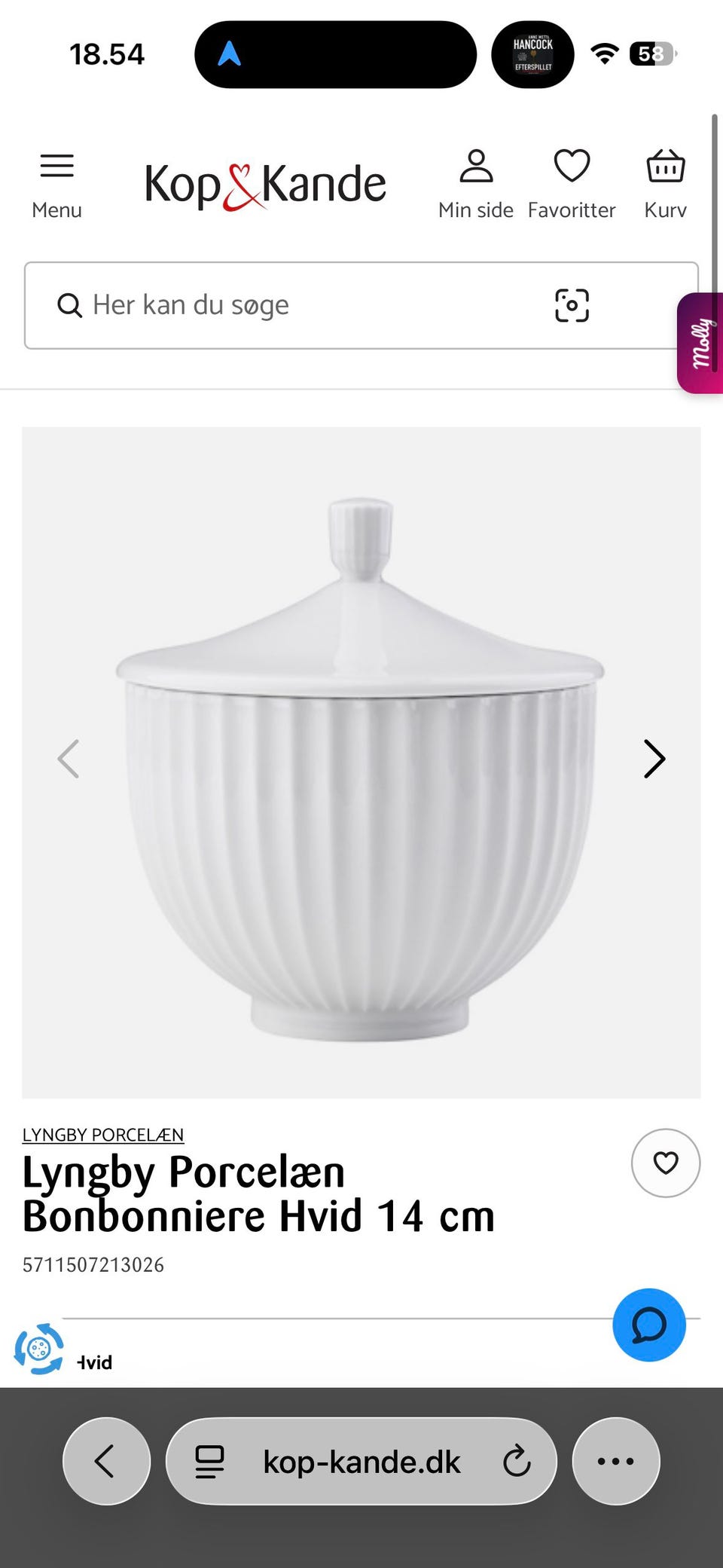Go to the Kop & Kande homepage logo
The width and height of the screenshot is (723, 1568).
point(265,185)
